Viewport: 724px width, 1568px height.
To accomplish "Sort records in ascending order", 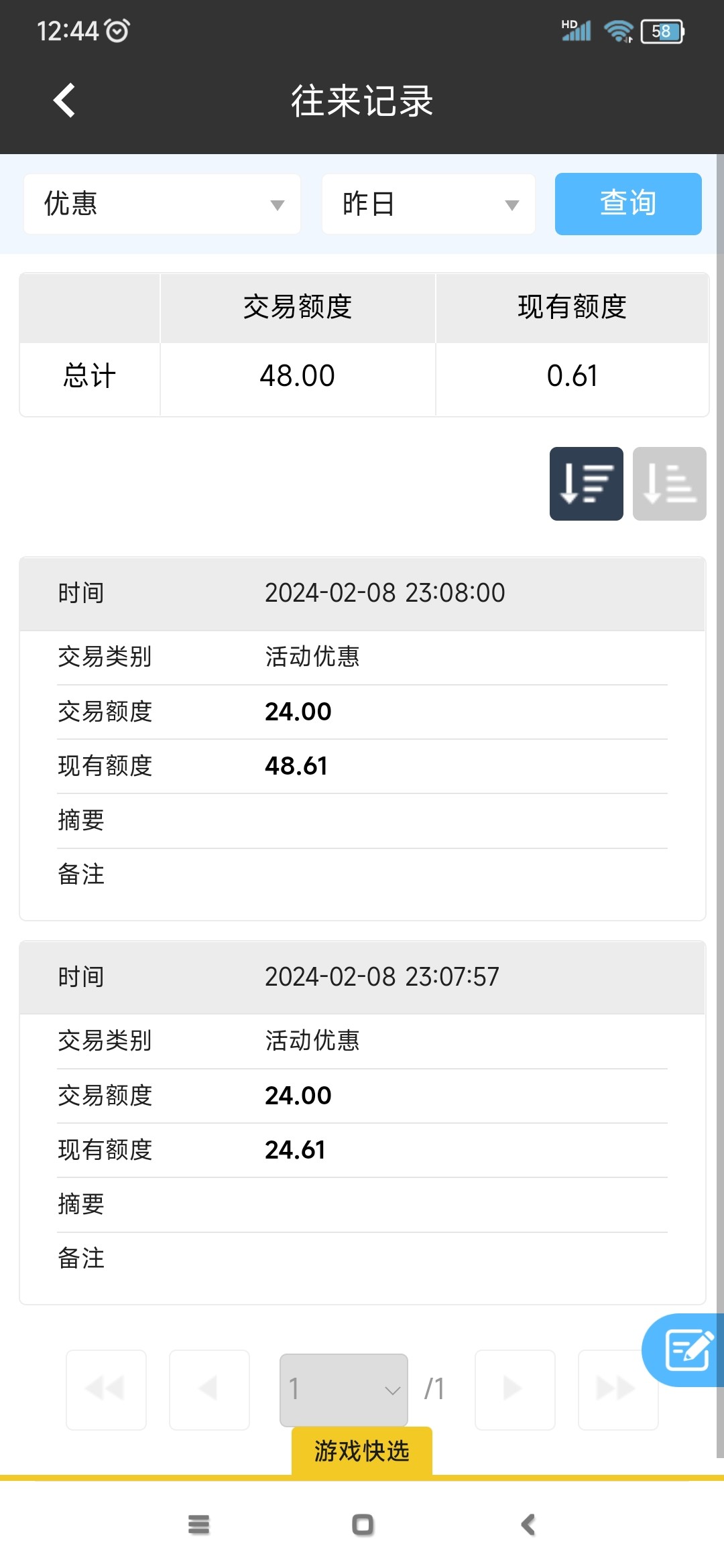I will coord(669,484).
